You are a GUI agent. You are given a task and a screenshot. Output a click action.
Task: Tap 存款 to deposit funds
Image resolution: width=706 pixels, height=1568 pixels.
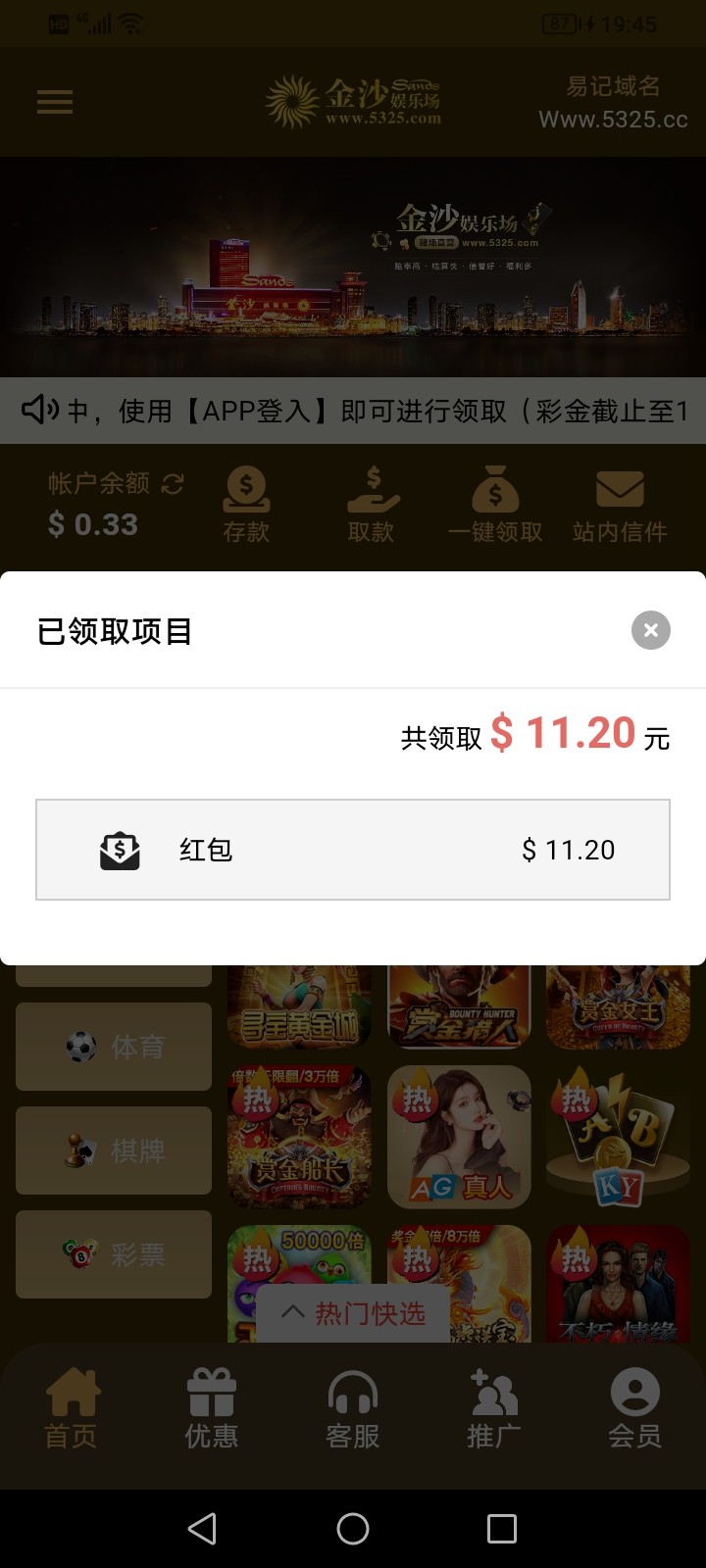[246, 505]
